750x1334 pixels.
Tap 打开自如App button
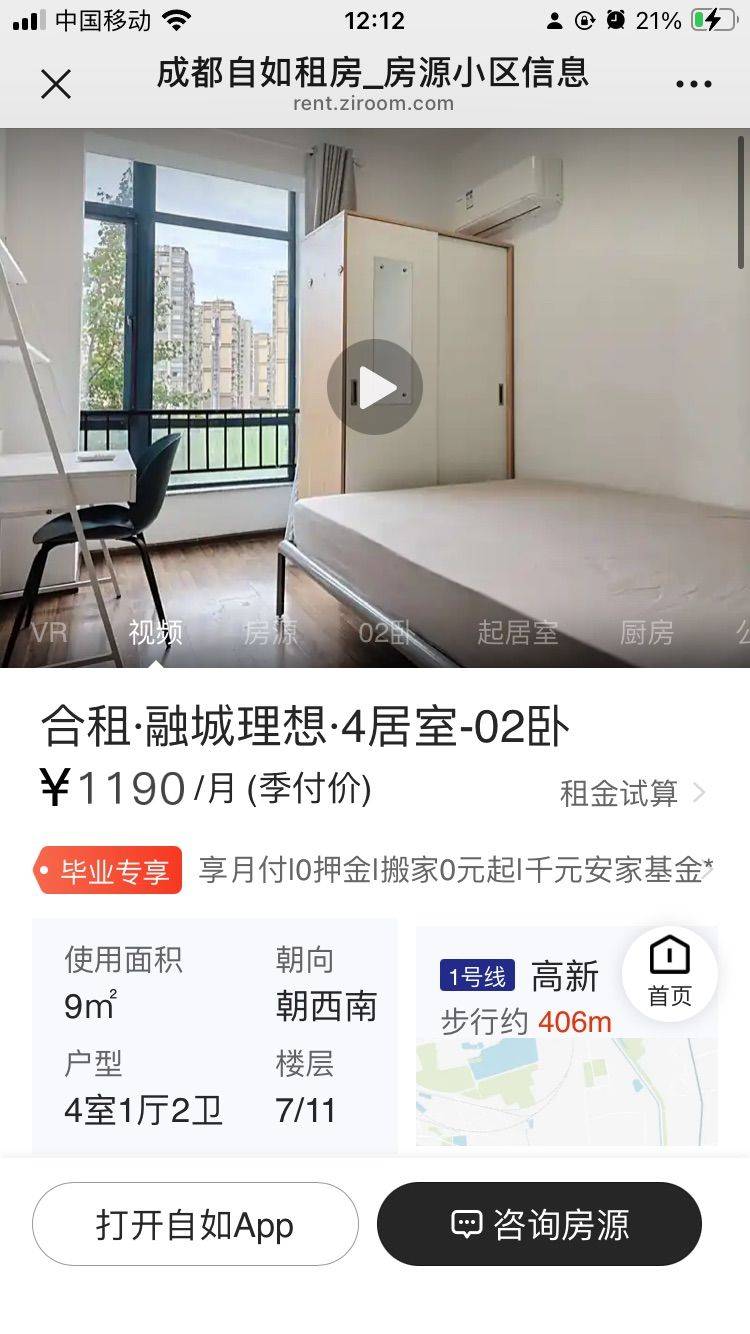pyautogui.click(x=195, y=1224)
